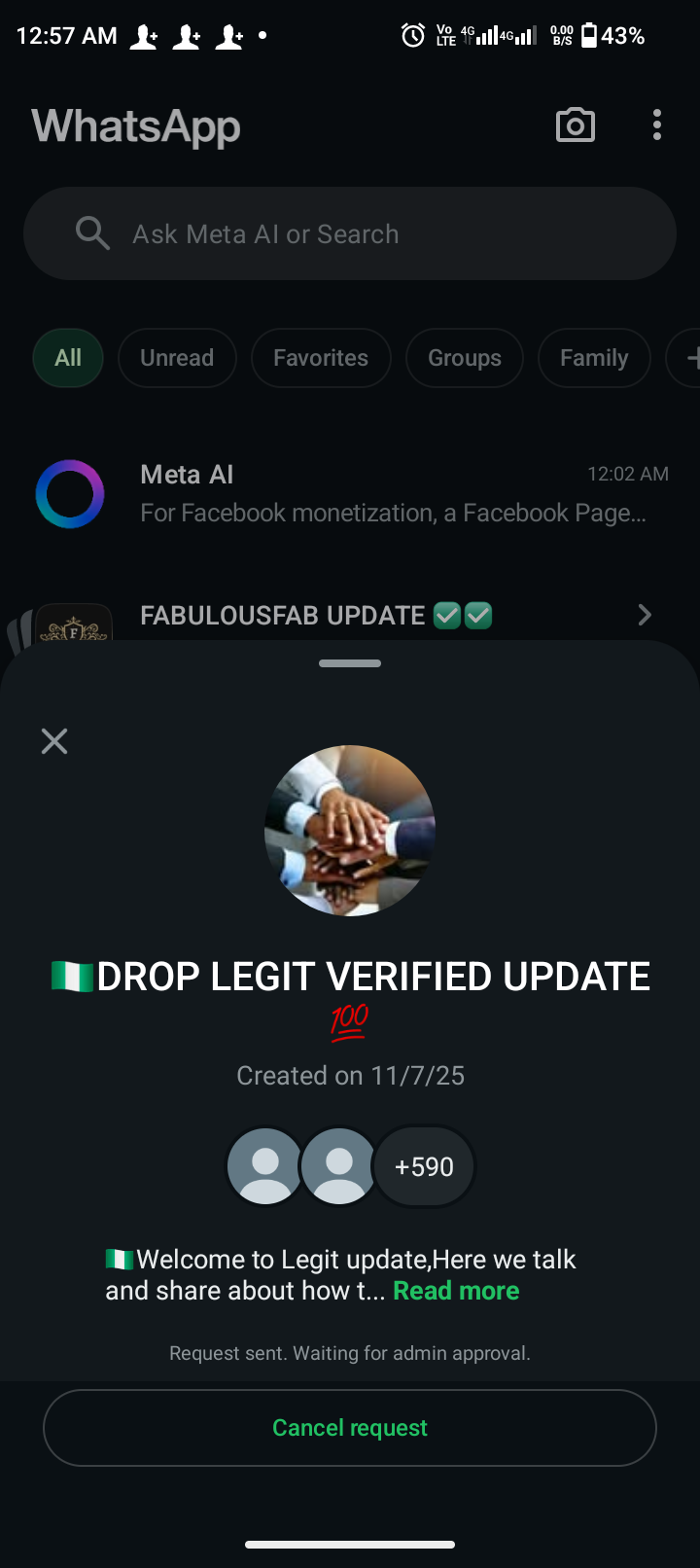
Task: Select the All filter chip
Action: 68,358
